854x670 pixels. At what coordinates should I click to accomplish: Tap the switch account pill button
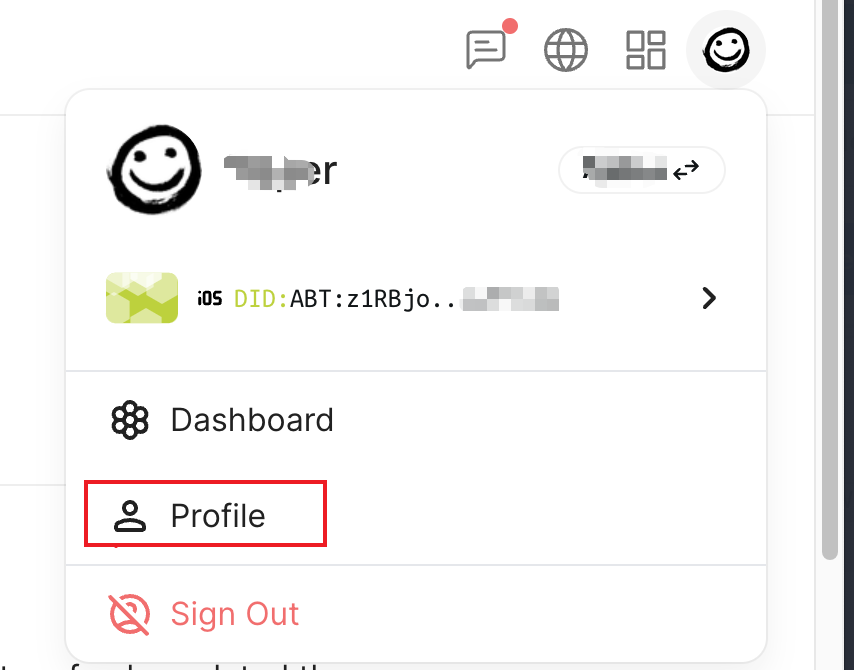641,171
